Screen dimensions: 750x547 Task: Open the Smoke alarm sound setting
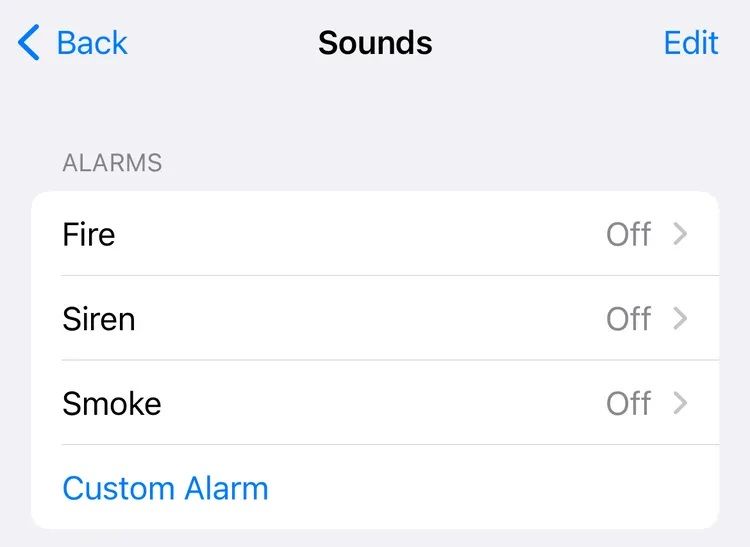(375, 403)
